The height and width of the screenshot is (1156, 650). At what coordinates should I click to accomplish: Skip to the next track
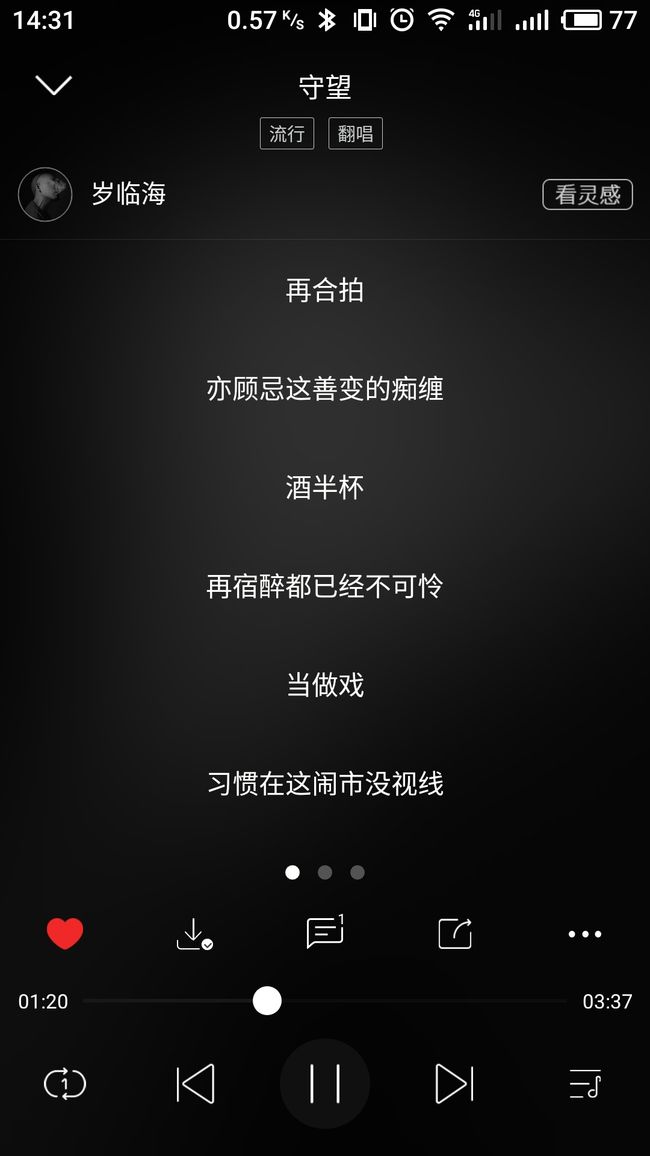pos(455,1084)
